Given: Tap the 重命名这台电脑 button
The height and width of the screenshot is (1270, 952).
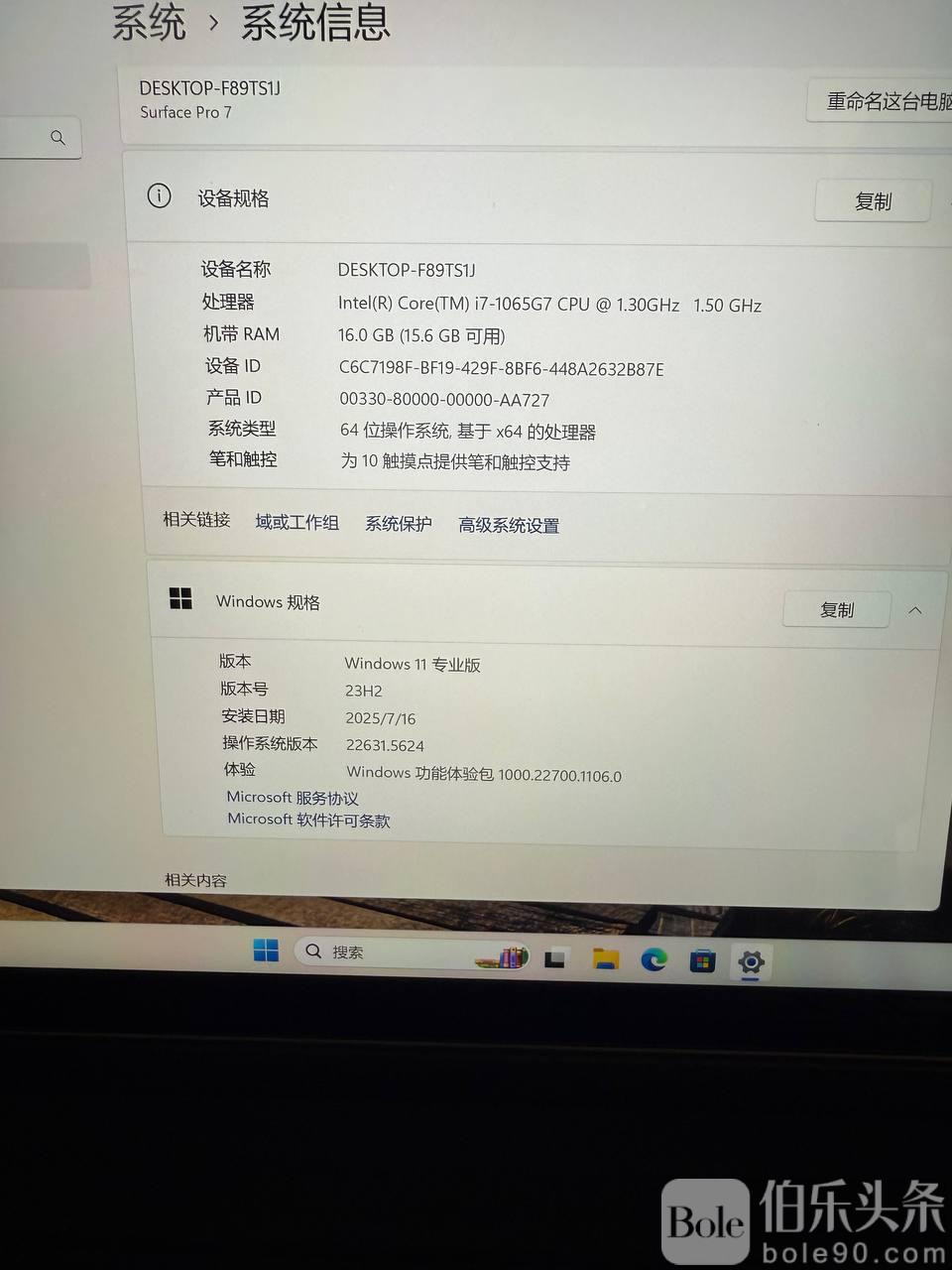Looking at the screenshot, I should pos(885,102).
